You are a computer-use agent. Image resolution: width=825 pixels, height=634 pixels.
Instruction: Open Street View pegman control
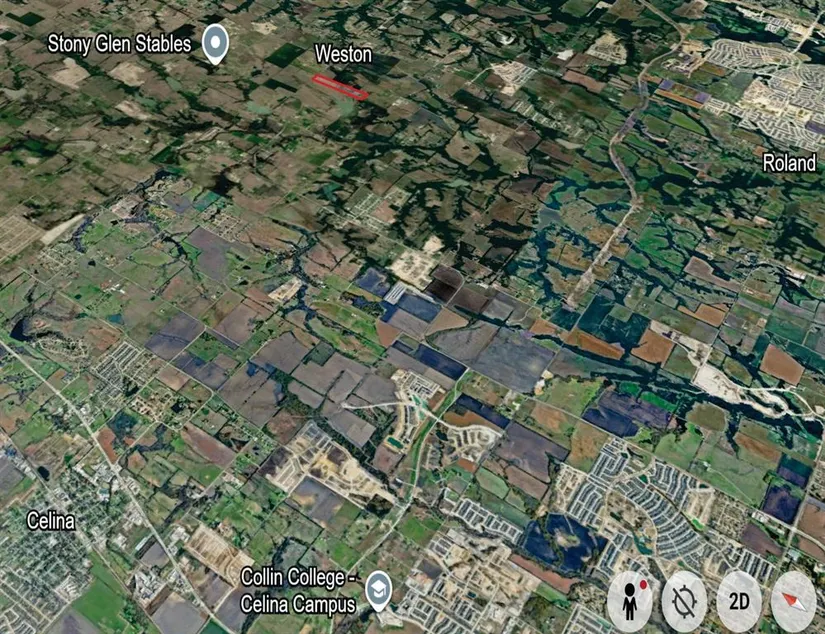(x=630, y=601)
